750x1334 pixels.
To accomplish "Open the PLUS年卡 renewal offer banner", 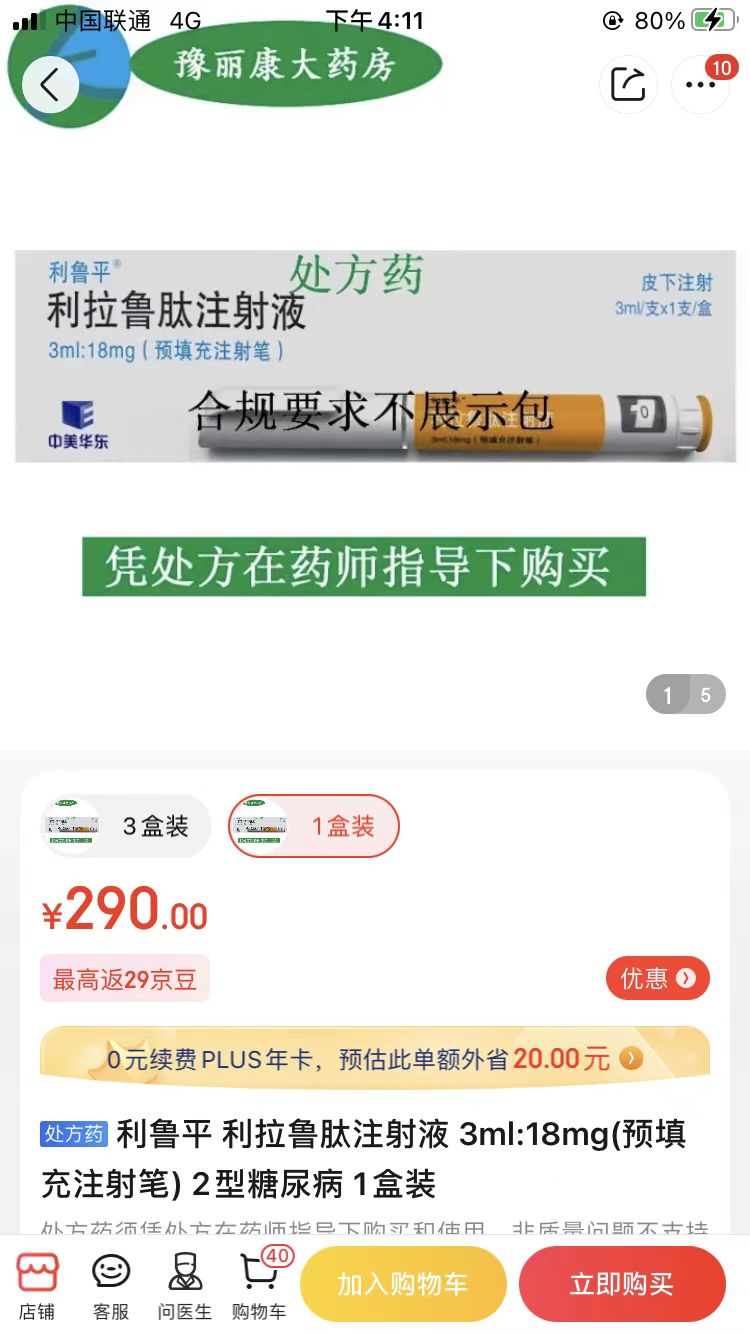I will click(x=374, y=1058).
